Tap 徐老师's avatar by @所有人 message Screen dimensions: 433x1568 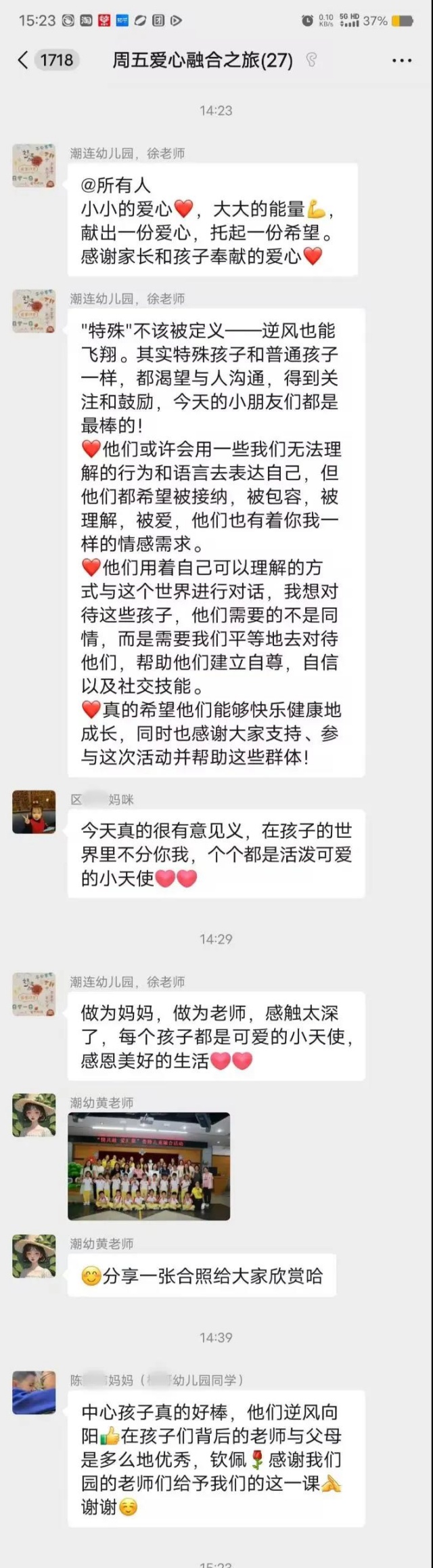click(34, 165)
